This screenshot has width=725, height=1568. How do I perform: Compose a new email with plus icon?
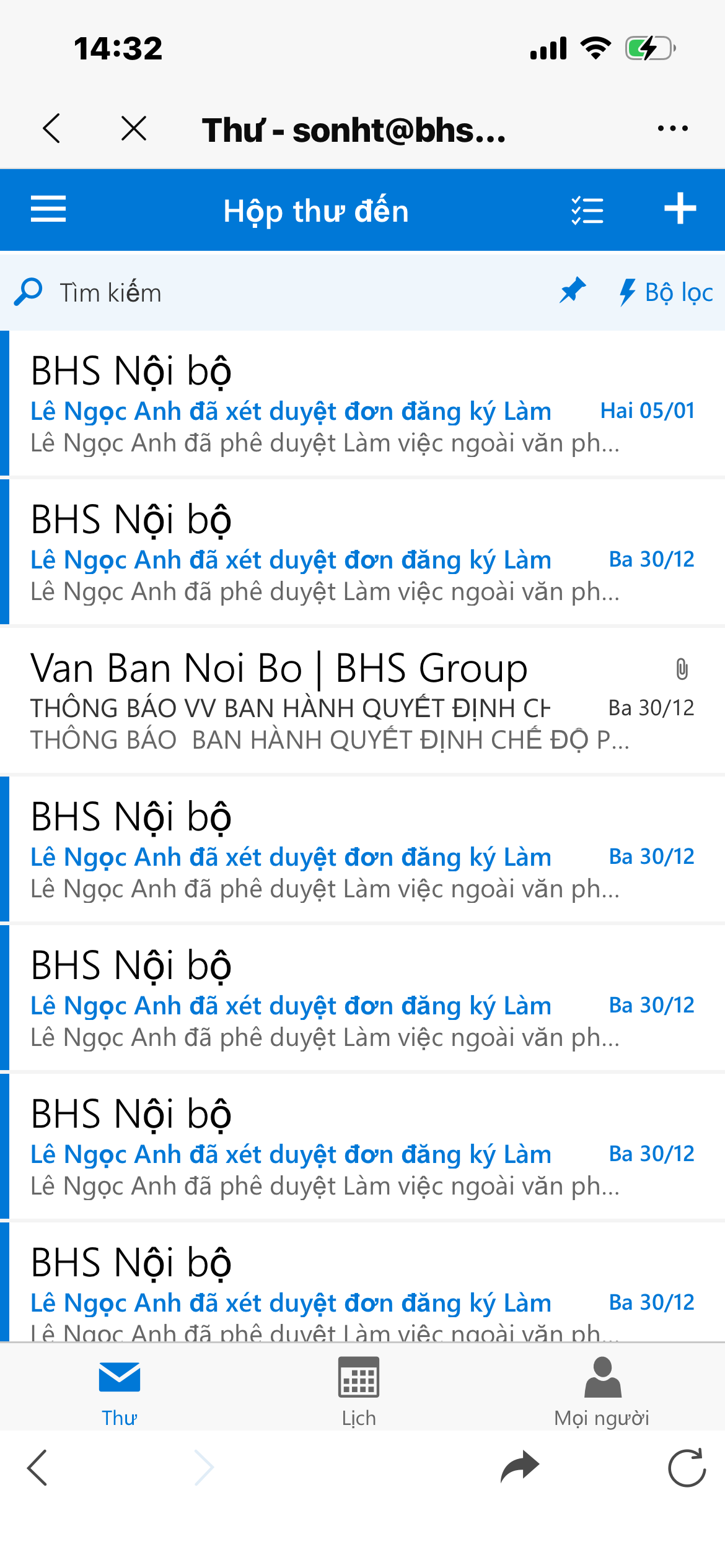(680, 209)
